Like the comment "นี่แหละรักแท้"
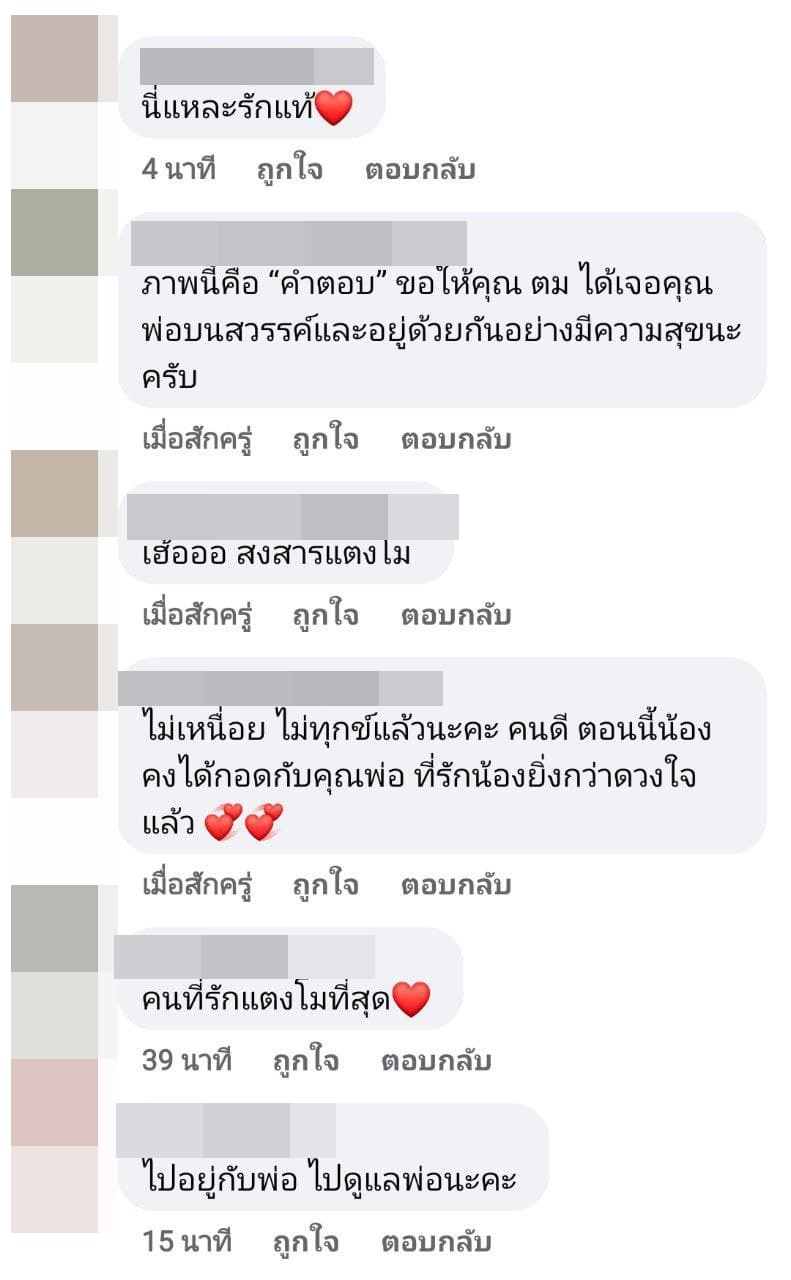The image size is (791, 1280). point(289,170)
